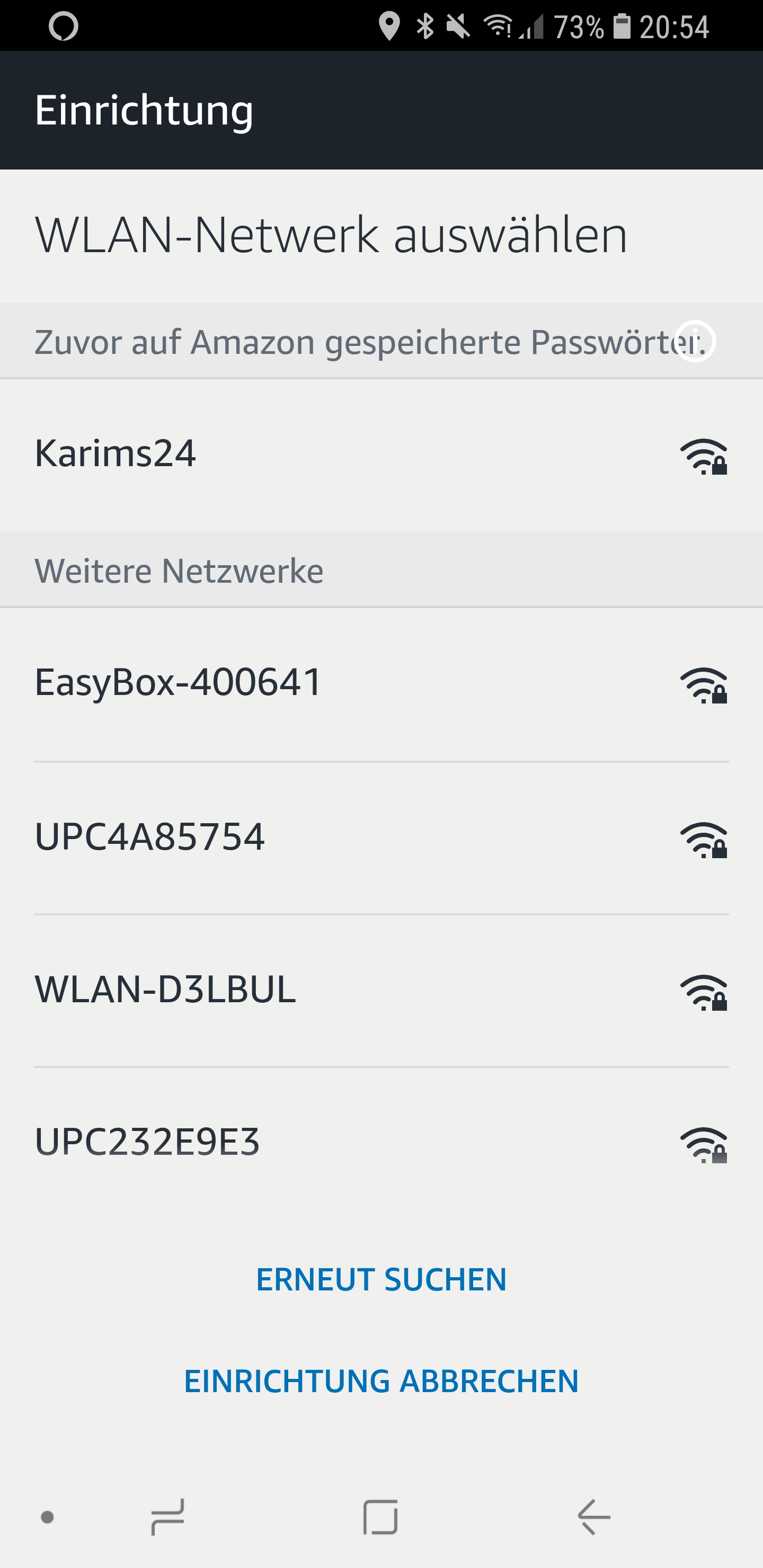The height and width of the screenshot is (1568, 763).
Task: Pick the WLAN-D3LBUL network
Action: 381,991
